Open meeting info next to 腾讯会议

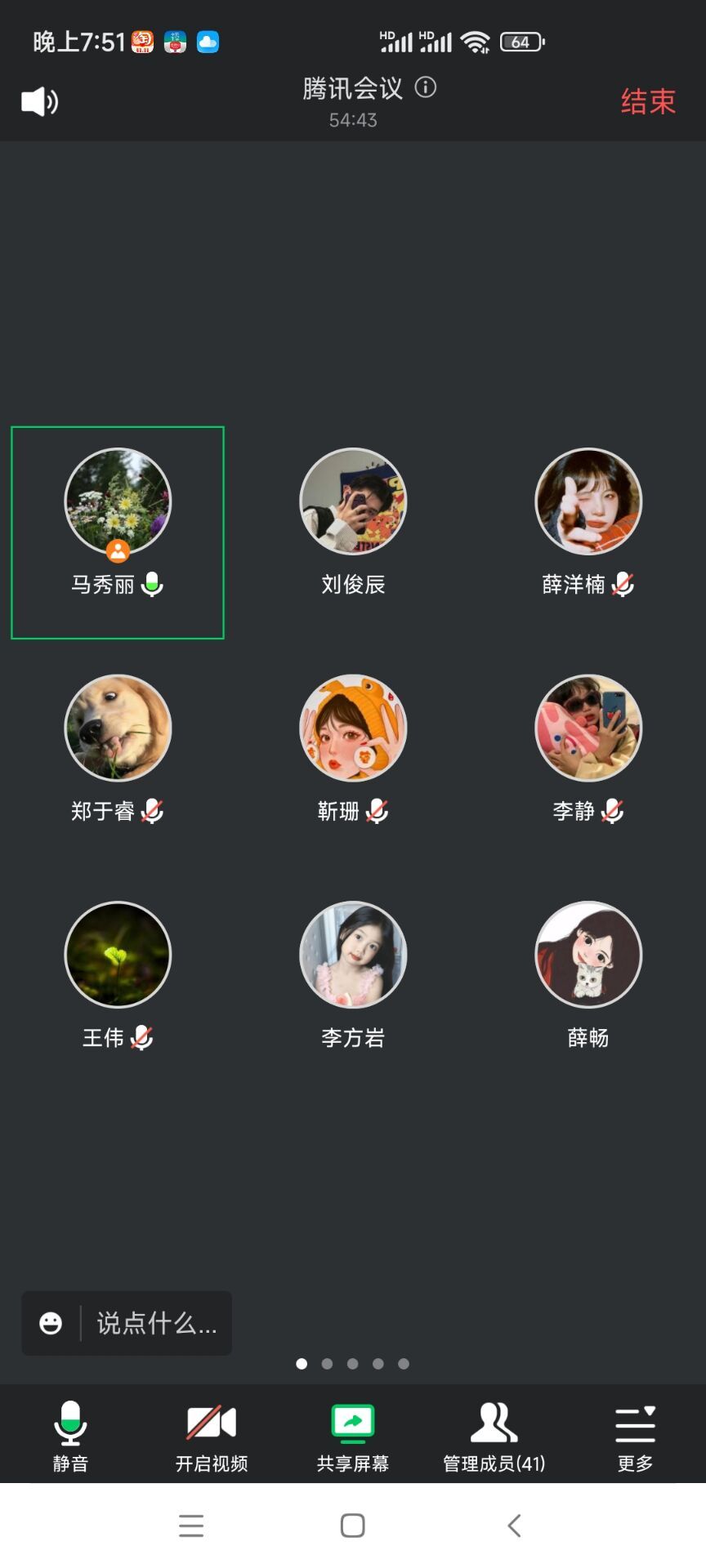426,87
